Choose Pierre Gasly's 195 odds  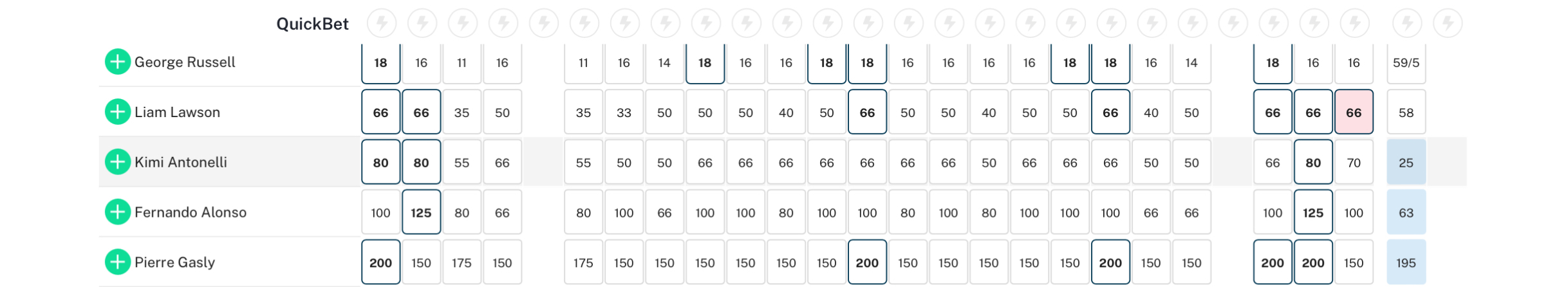click(x=1406, y=263)
